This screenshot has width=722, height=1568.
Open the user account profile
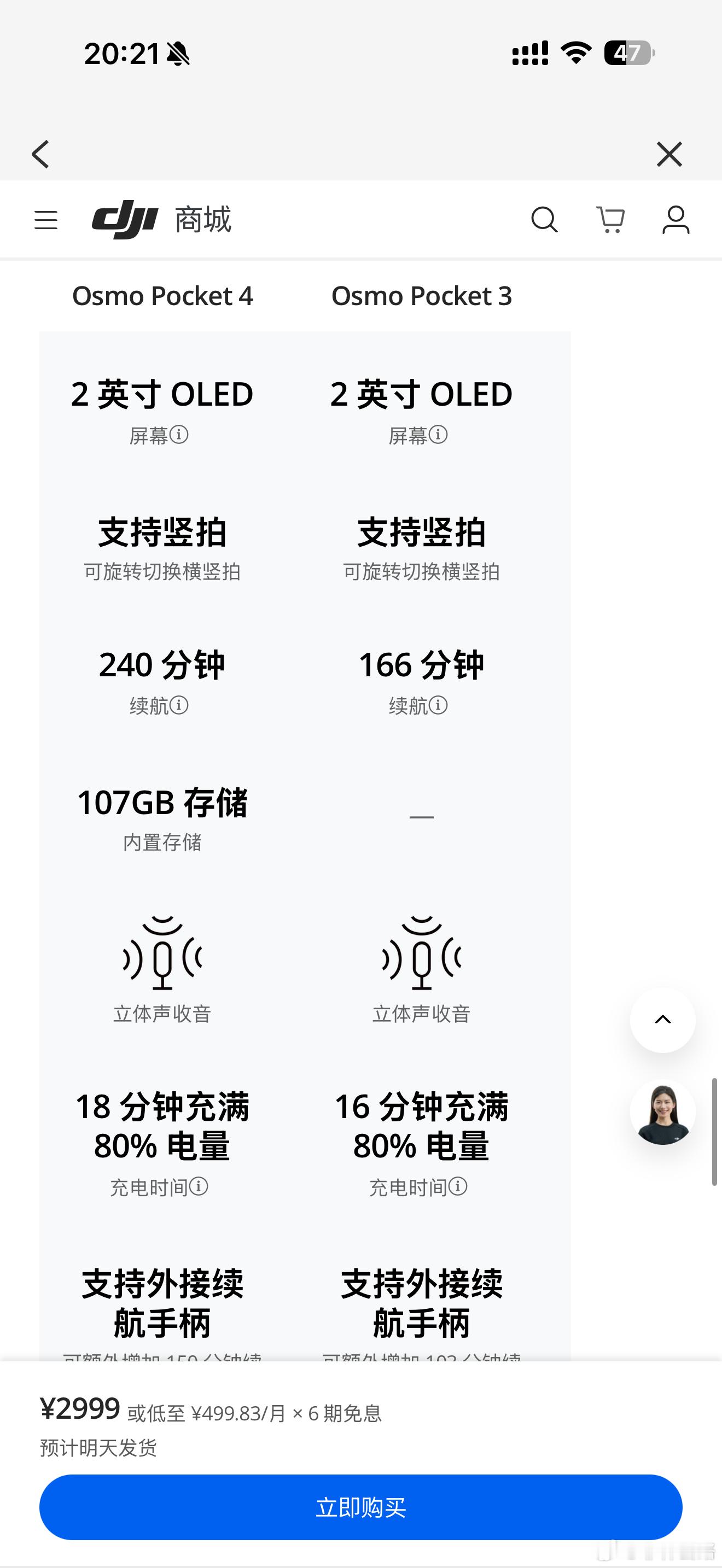tap(676, 220)
